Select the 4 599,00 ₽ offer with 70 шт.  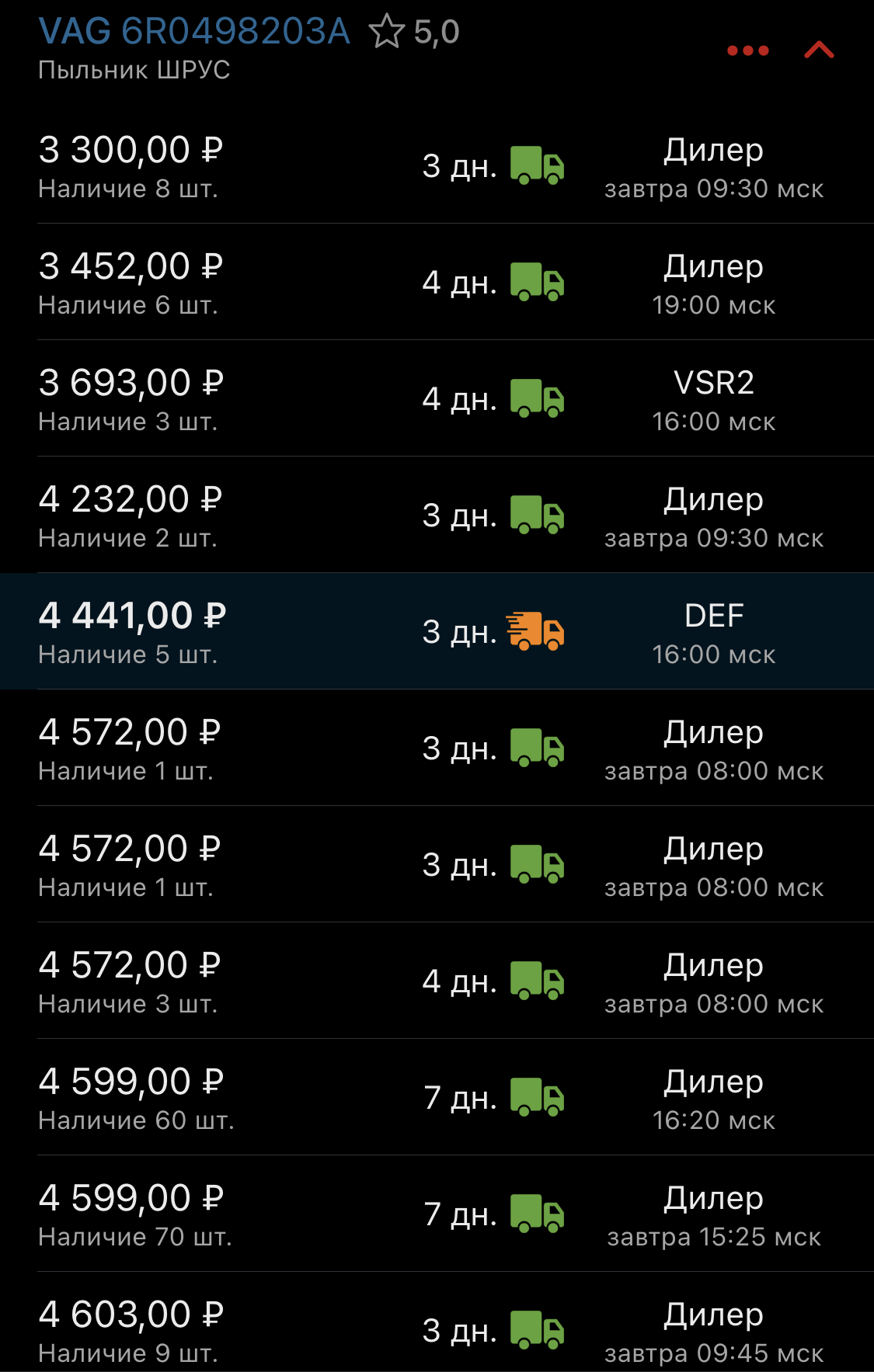pos(437,1214)
